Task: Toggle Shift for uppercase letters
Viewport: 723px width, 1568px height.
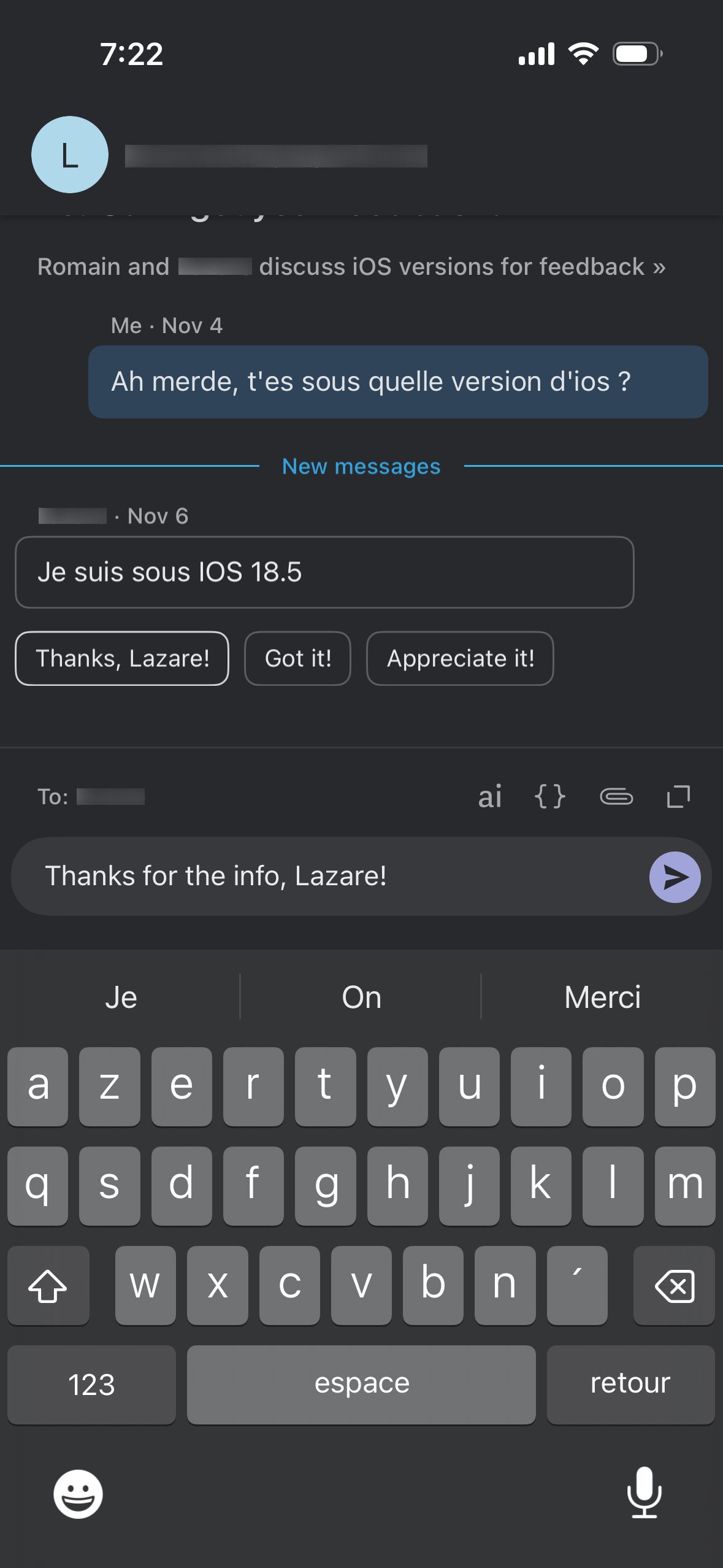Action: [x=48, y=1286]
